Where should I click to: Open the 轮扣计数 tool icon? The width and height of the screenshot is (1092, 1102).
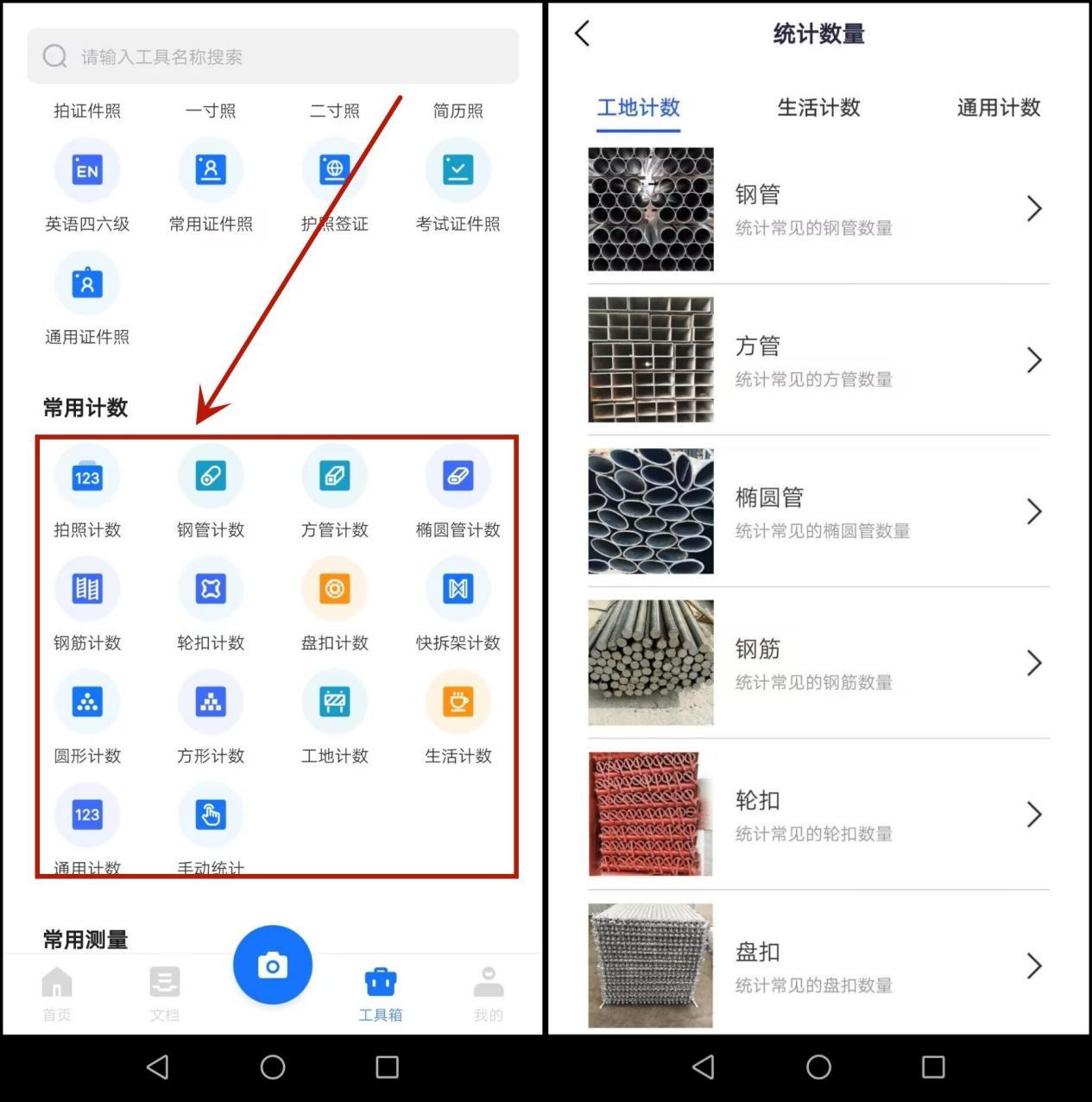211,591
